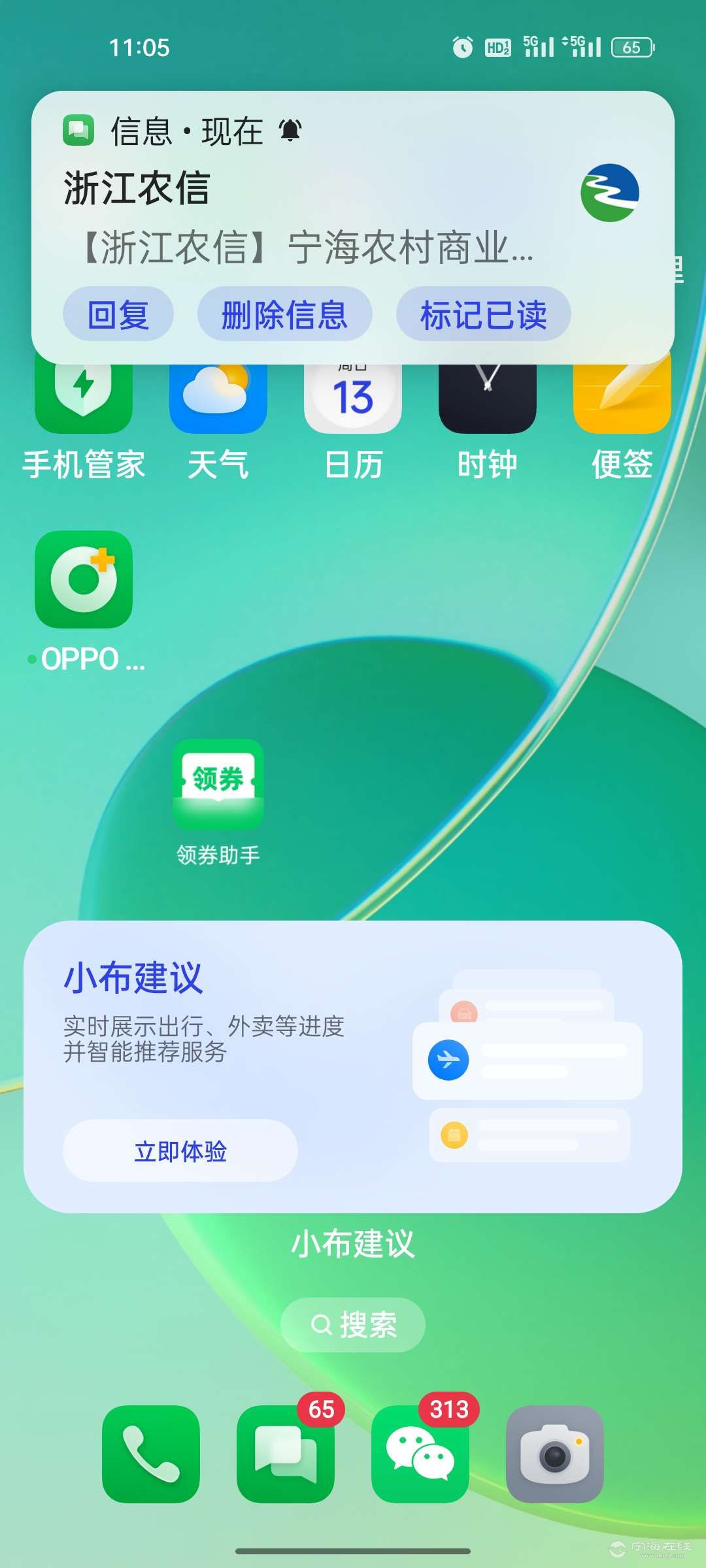Open 手机管家 app
Screen dimensions: 706x1568
[x=84, y=400]
